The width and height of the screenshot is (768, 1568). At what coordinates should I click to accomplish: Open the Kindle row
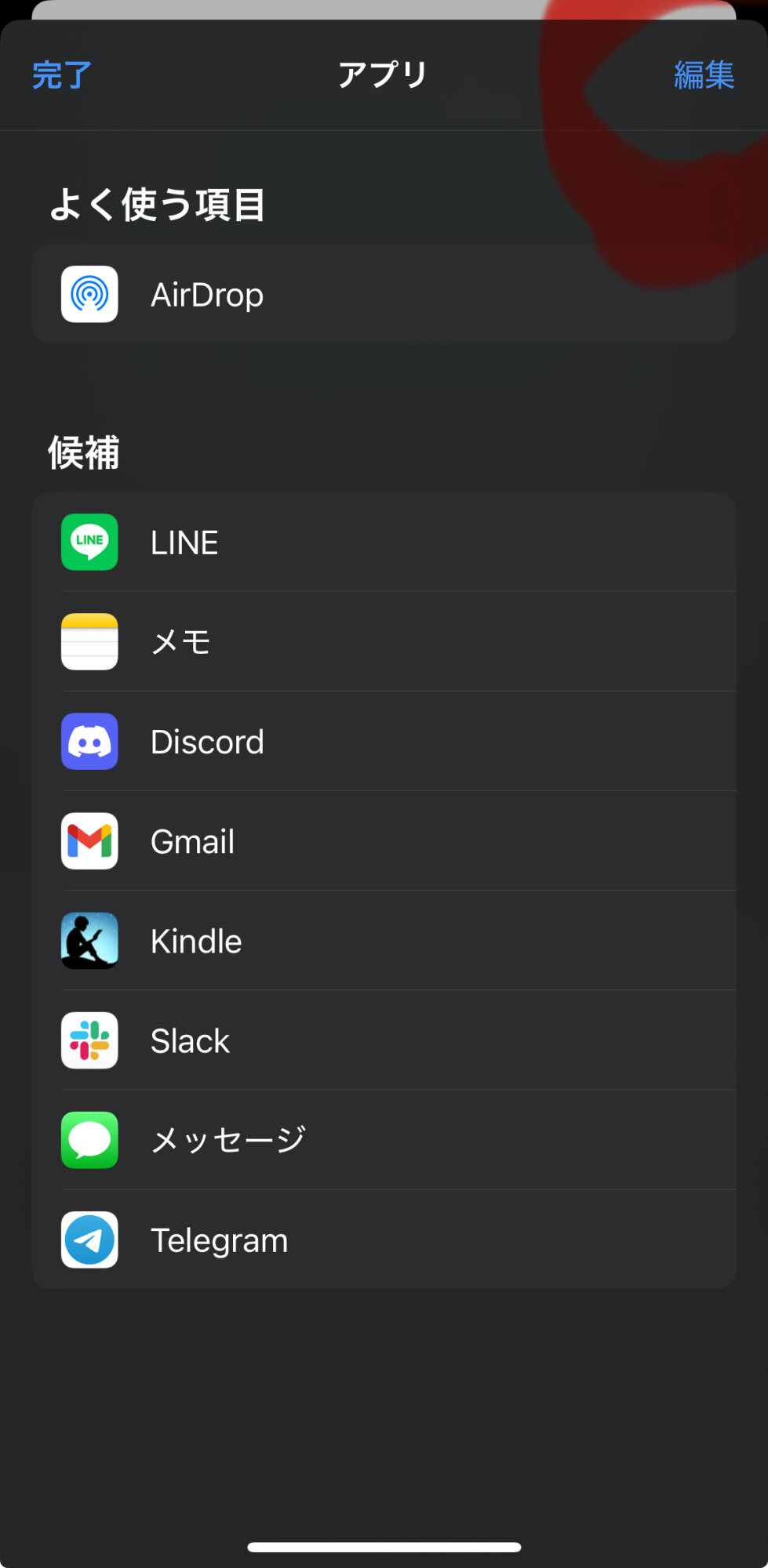tap(384, 941)
